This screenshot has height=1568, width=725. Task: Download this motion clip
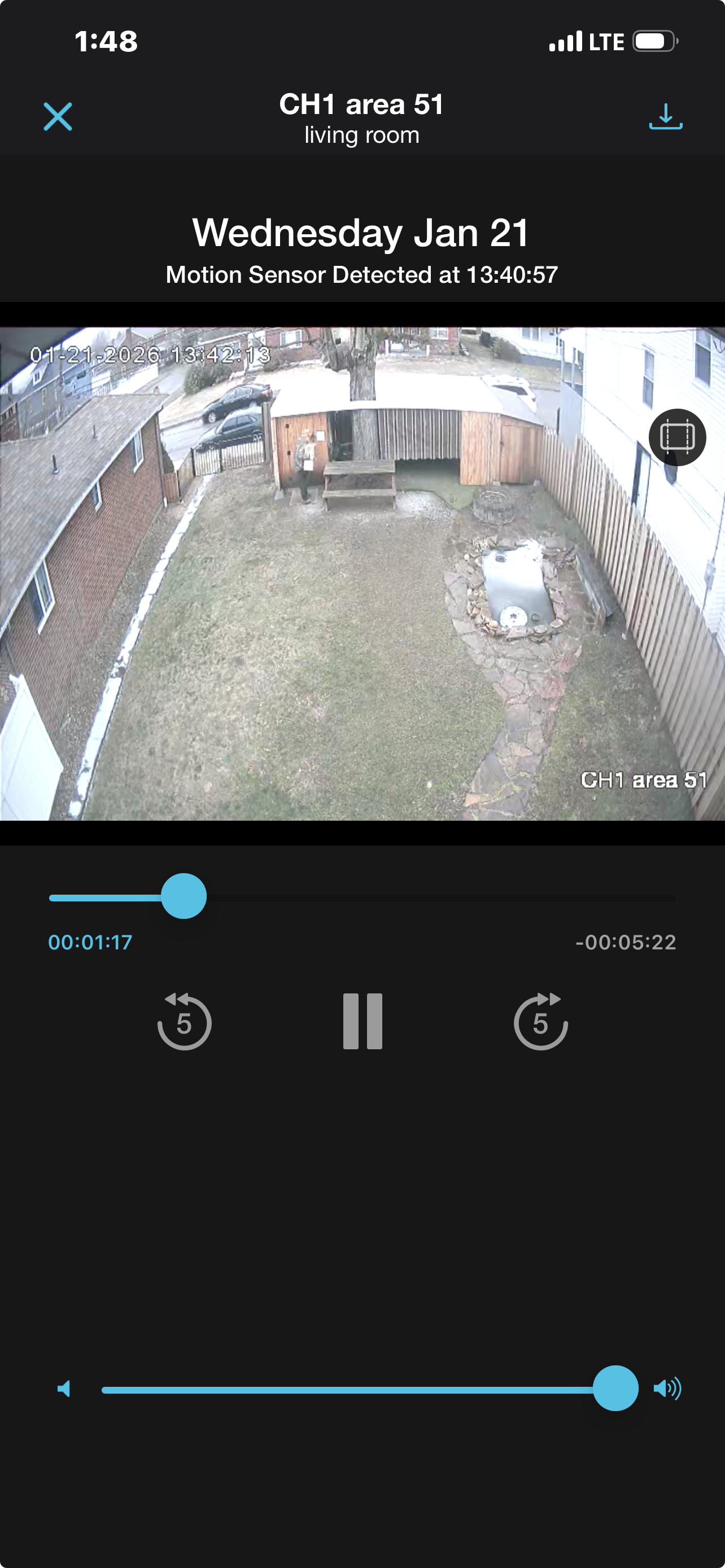pos(665,116)
